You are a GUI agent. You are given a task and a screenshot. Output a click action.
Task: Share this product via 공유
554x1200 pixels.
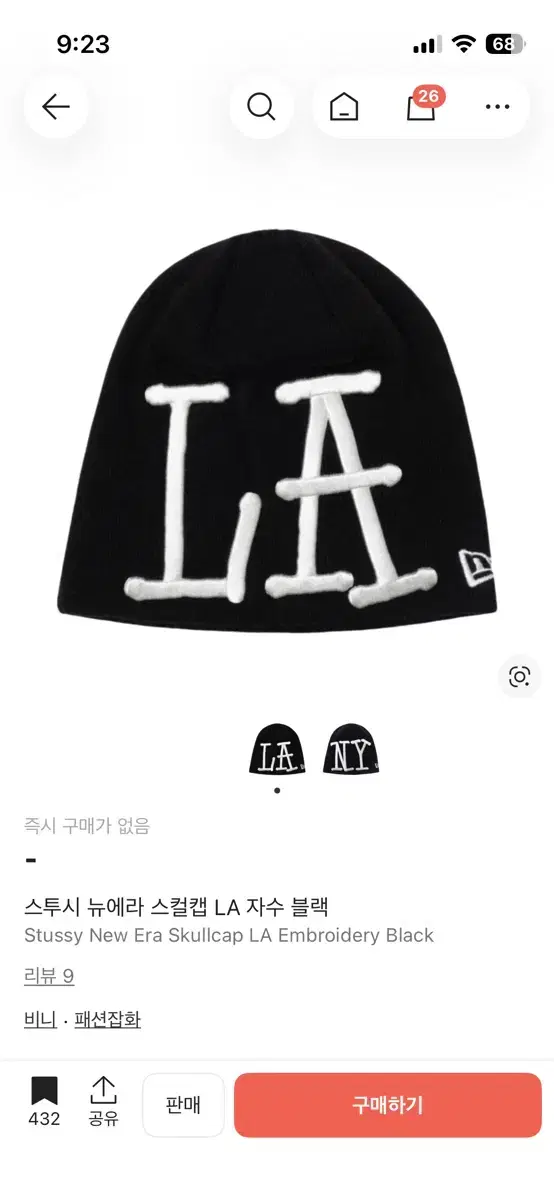point(103,1103)
